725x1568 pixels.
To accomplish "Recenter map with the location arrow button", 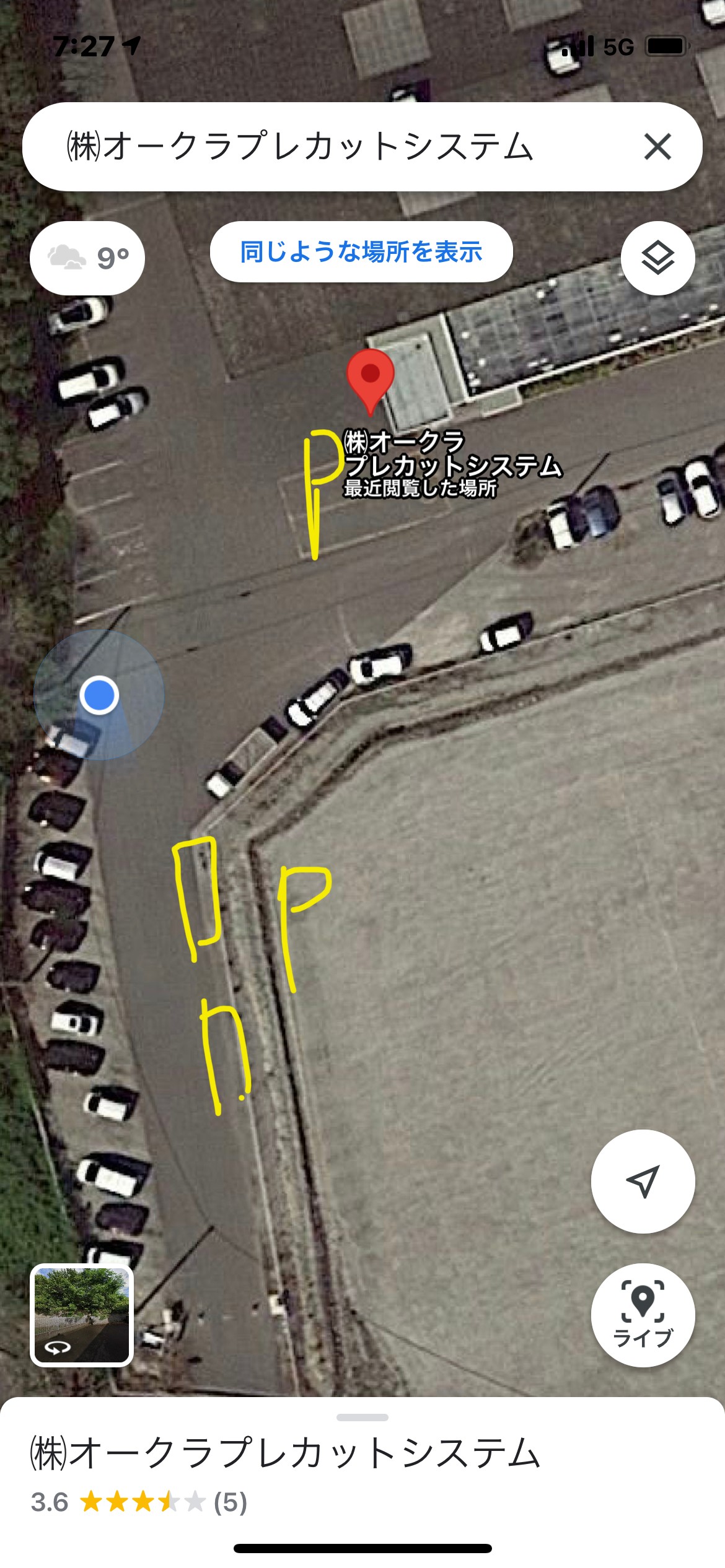I will pyautogui.click(x=643, y=1182).
